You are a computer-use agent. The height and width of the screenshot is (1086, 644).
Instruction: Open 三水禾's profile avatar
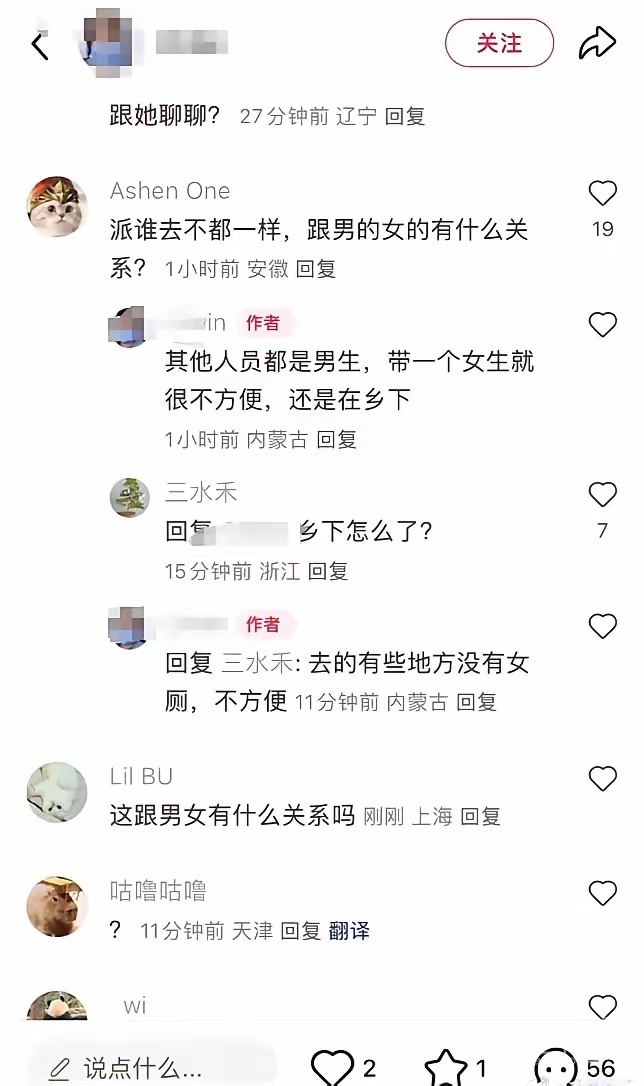pos(130,497)
